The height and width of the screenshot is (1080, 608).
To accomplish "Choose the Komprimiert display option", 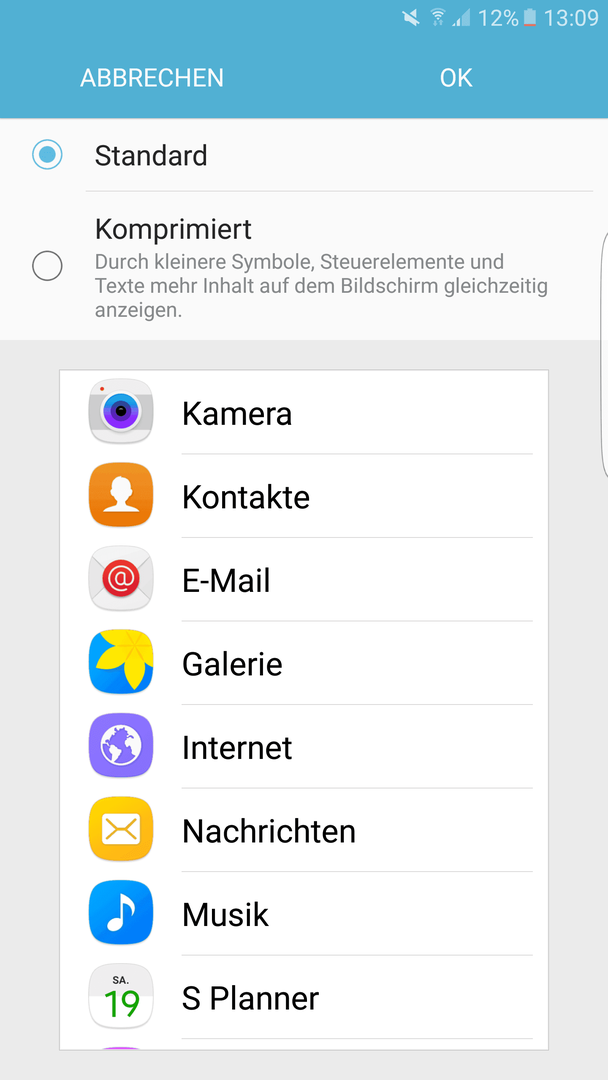I will pos(304,266).
